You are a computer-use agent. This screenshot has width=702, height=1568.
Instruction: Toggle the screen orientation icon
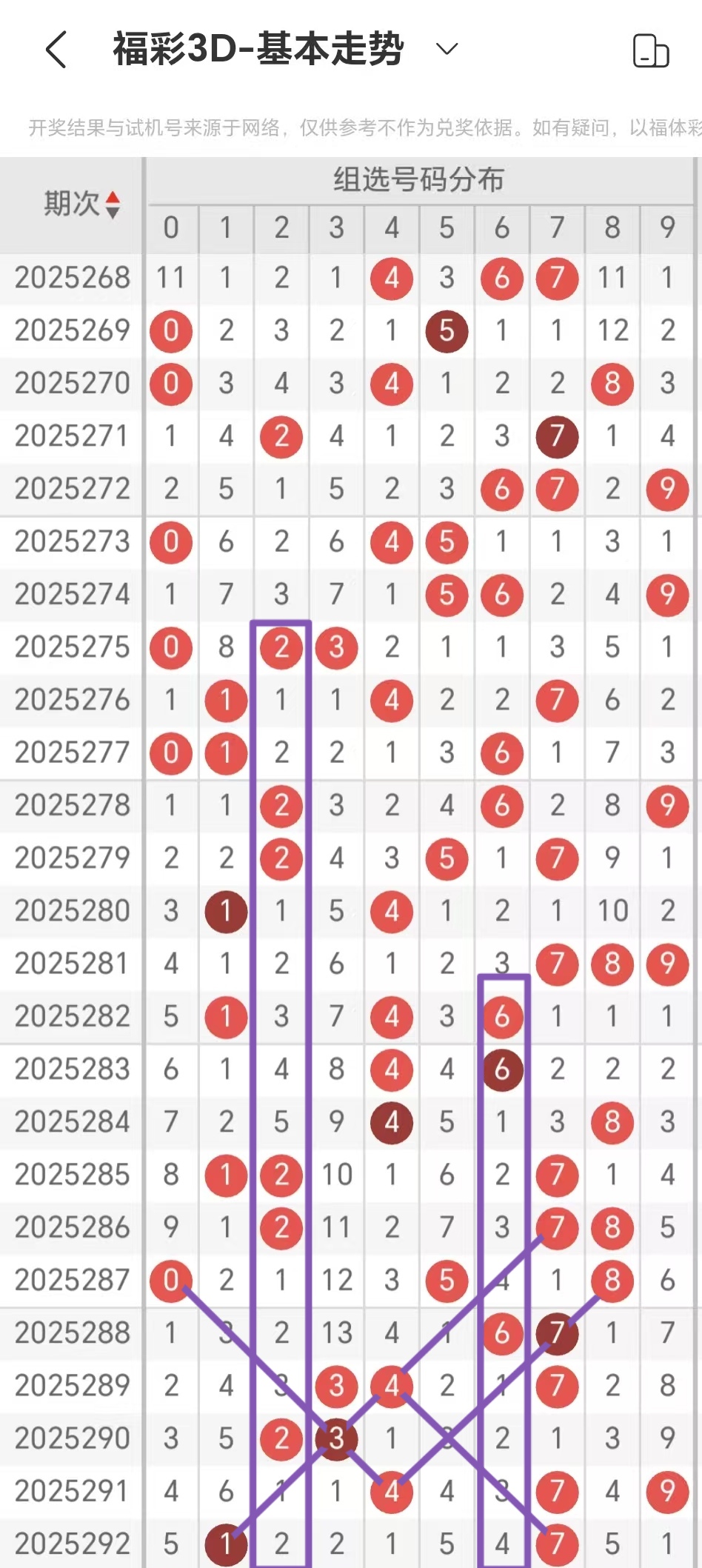pos(651,50)
